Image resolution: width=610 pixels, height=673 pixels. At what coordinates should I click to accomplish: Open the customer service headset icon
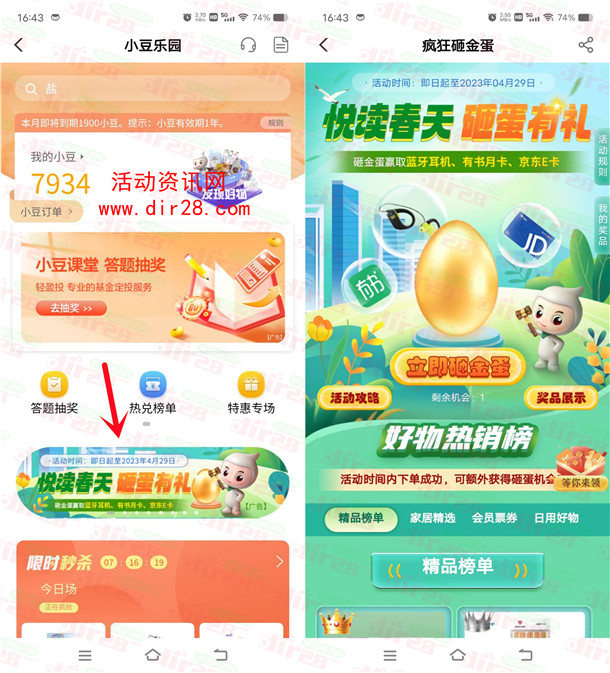pyautogui.click(x=249, y=45)
